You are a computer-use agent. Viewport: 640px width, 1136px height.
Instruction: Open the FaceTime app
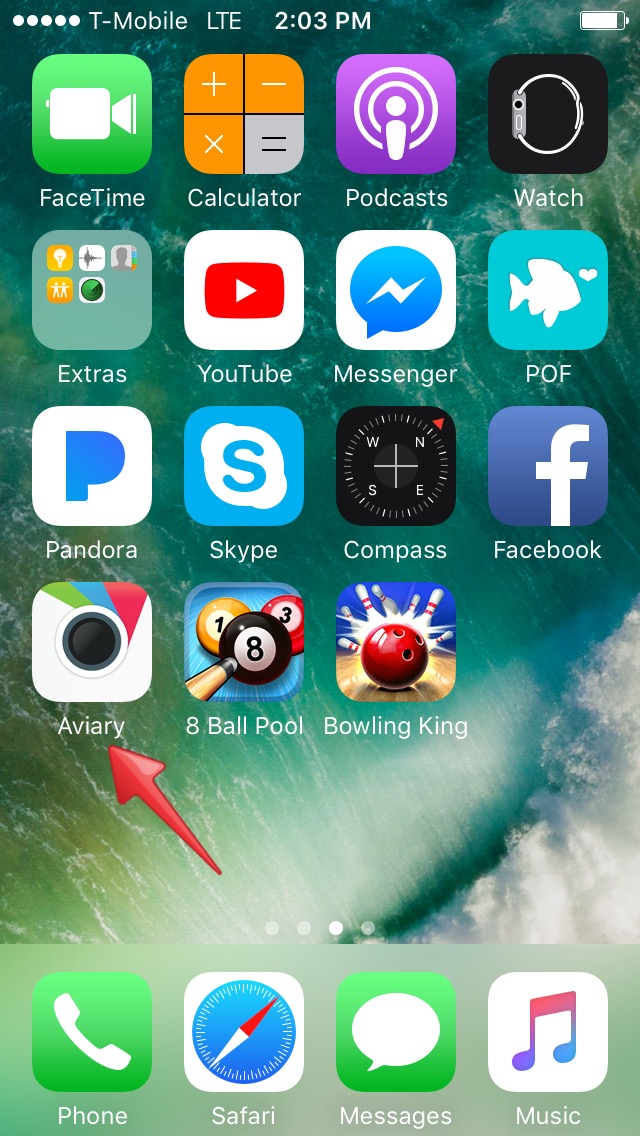point(92,114)
